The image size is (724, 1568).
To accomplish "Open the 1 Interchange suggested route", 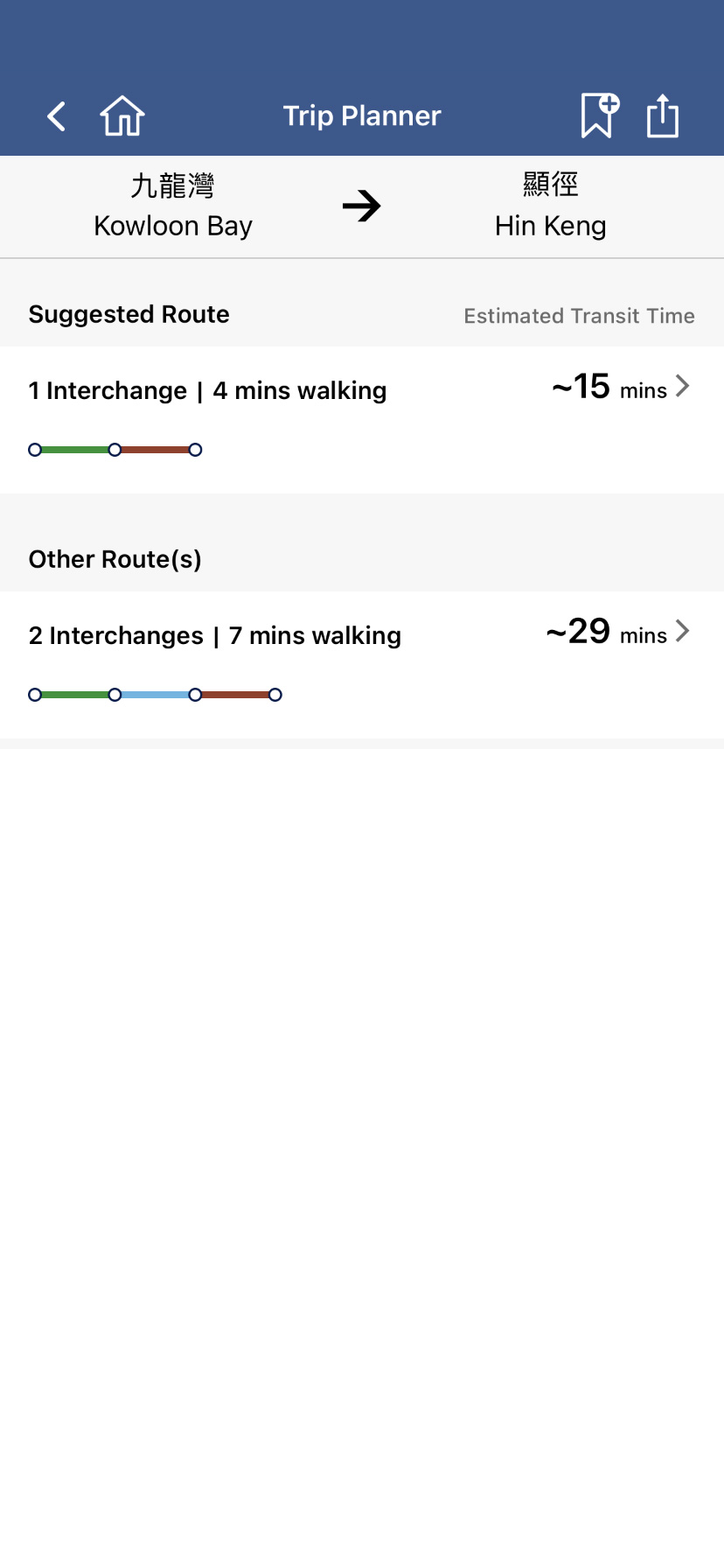I will click(362, 420).
